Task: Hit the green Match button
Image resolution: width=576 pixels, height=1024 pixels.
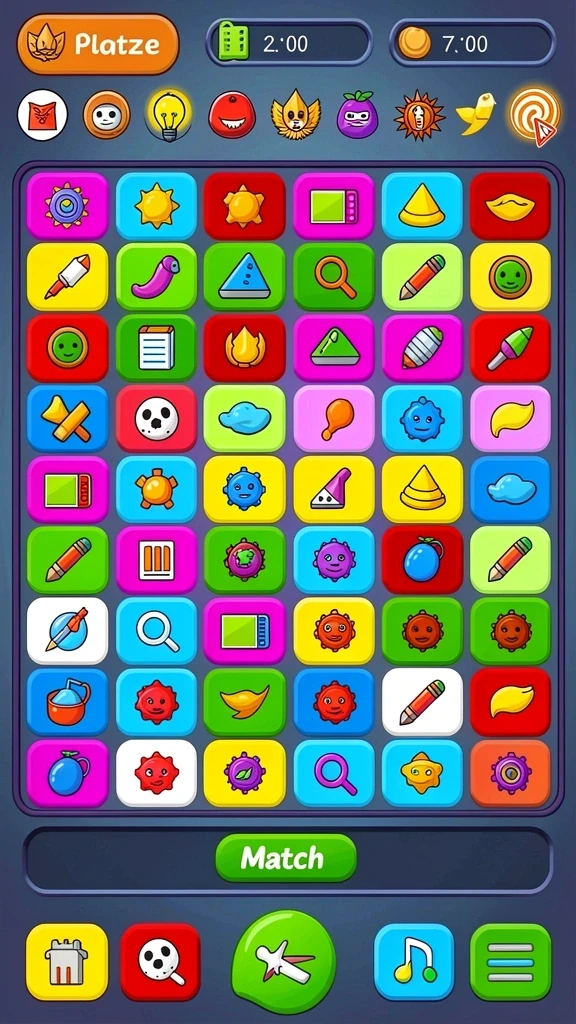Action: [x=286, y=857]
